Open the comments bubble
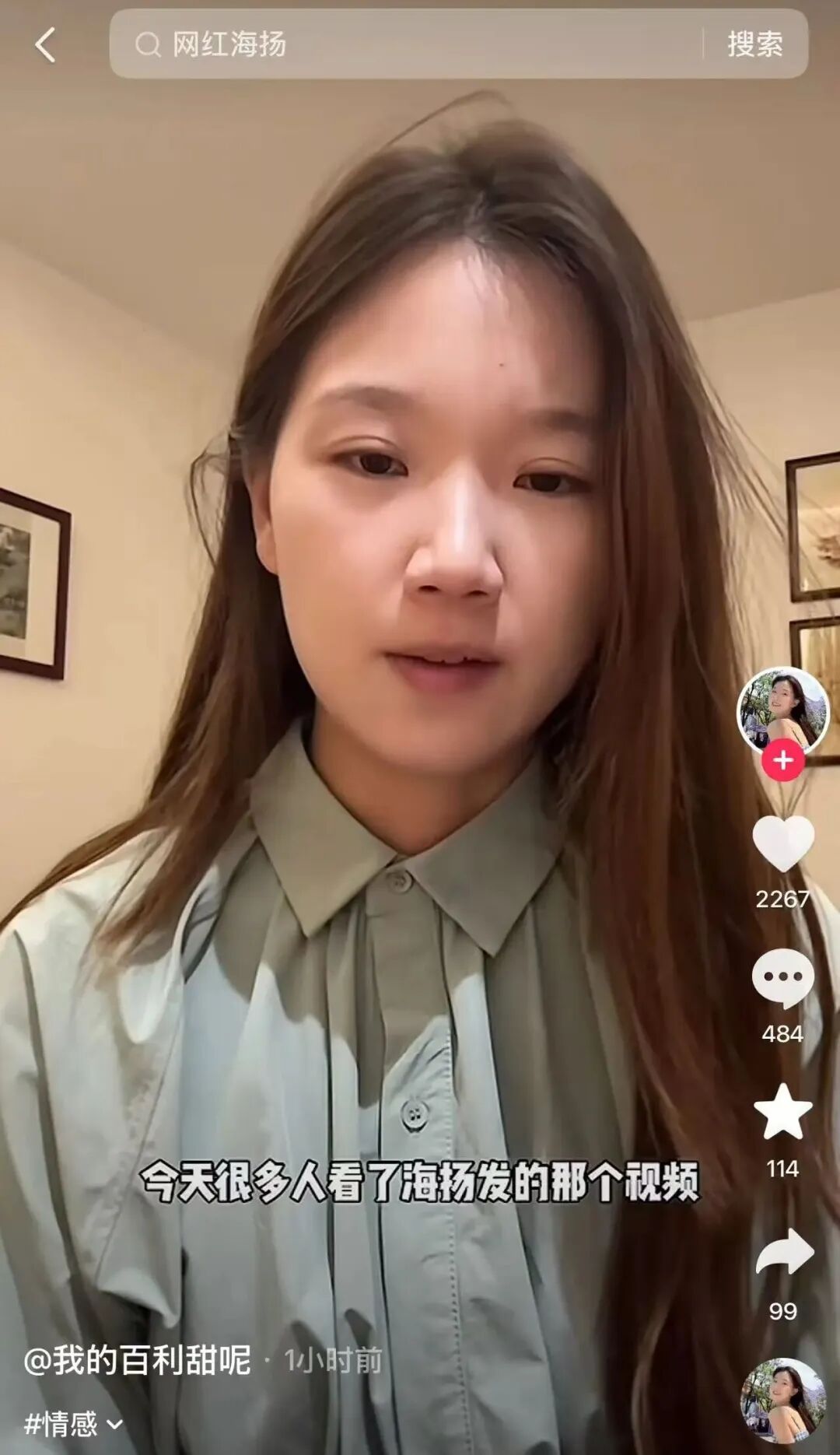 point(782,978)
